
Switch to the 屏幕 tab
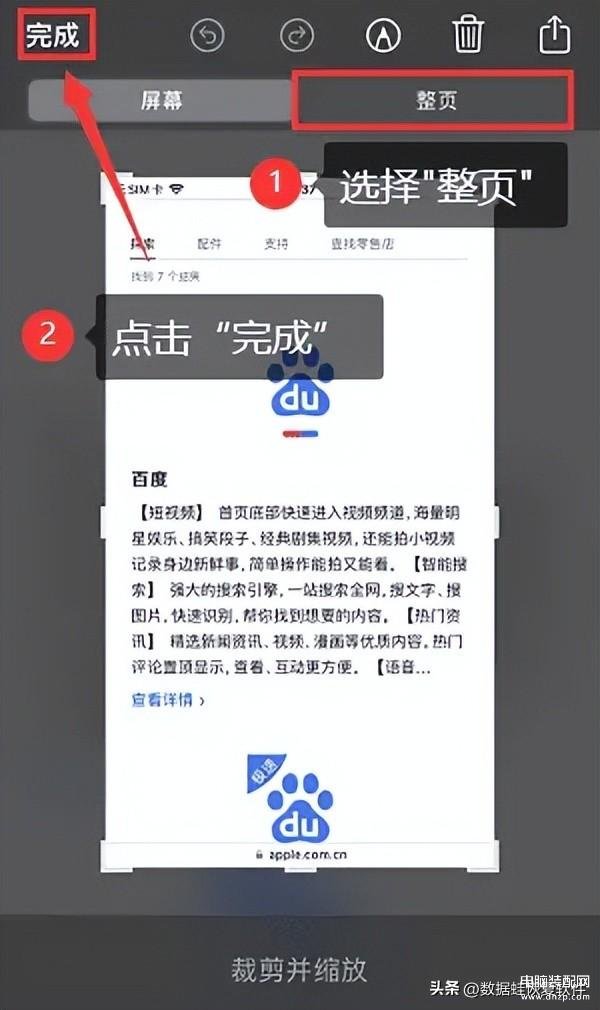click(x=160, y=101)
